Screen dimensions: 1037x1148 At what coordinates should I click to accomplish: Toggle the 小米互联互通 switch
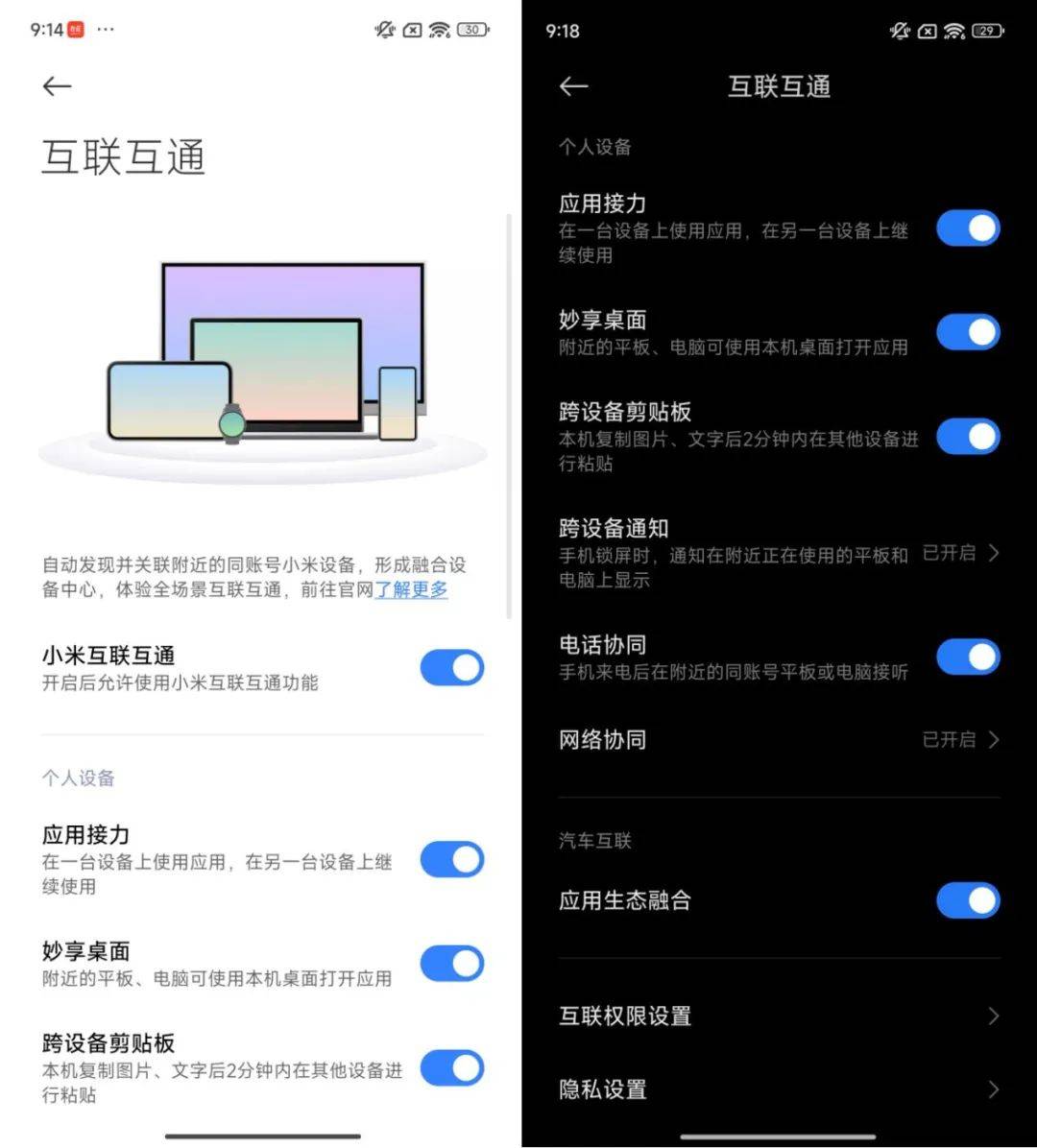(x=452, y=668)
